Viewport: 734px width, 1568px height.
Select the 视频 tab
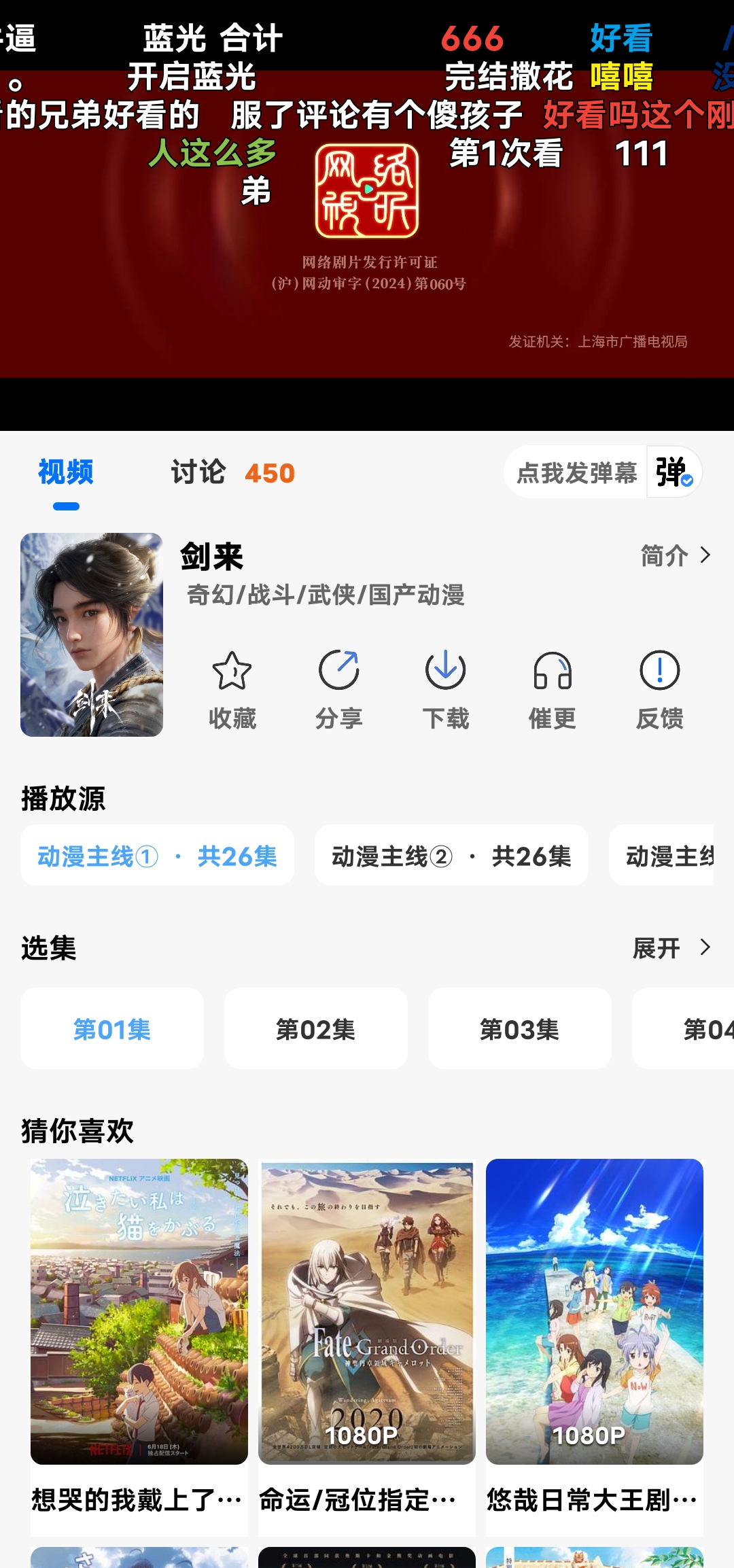coord(66,472)
